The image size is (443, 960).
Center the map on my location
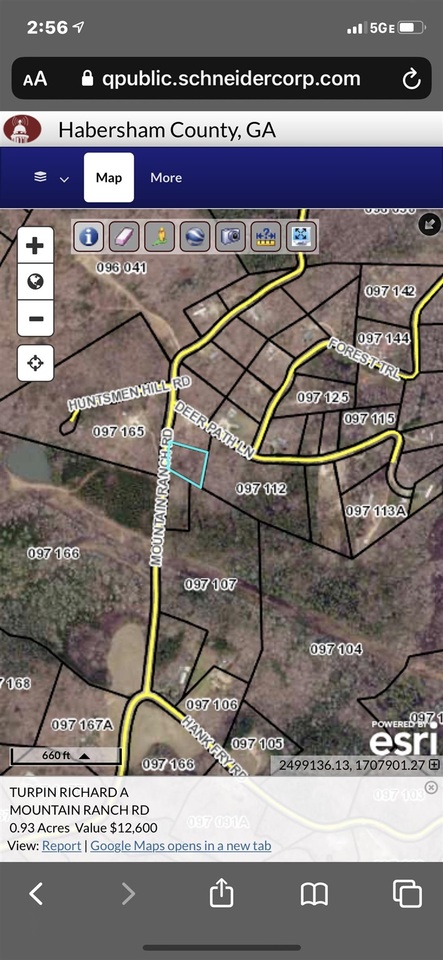tap(35, 363)
